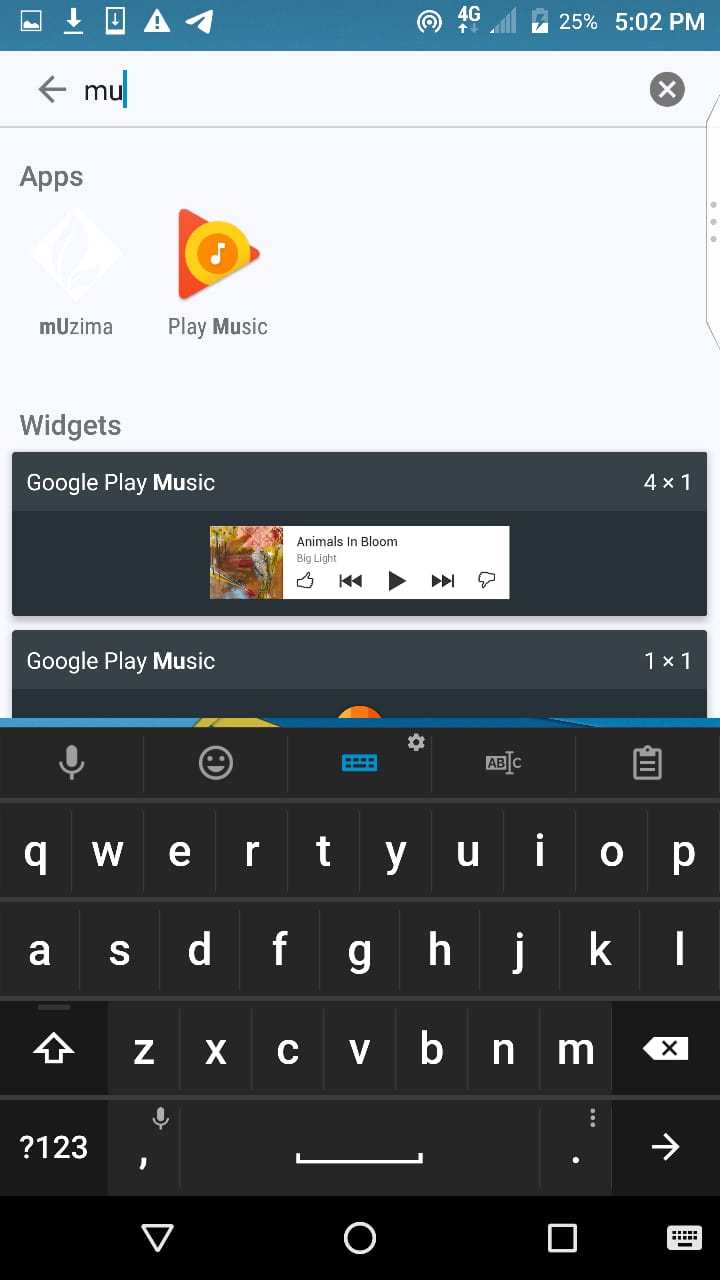Image resolution: width=720 pixels, height=1280 pixels.
Task: Open the text editing cursor tool
Action: click(x=503, y=764)
